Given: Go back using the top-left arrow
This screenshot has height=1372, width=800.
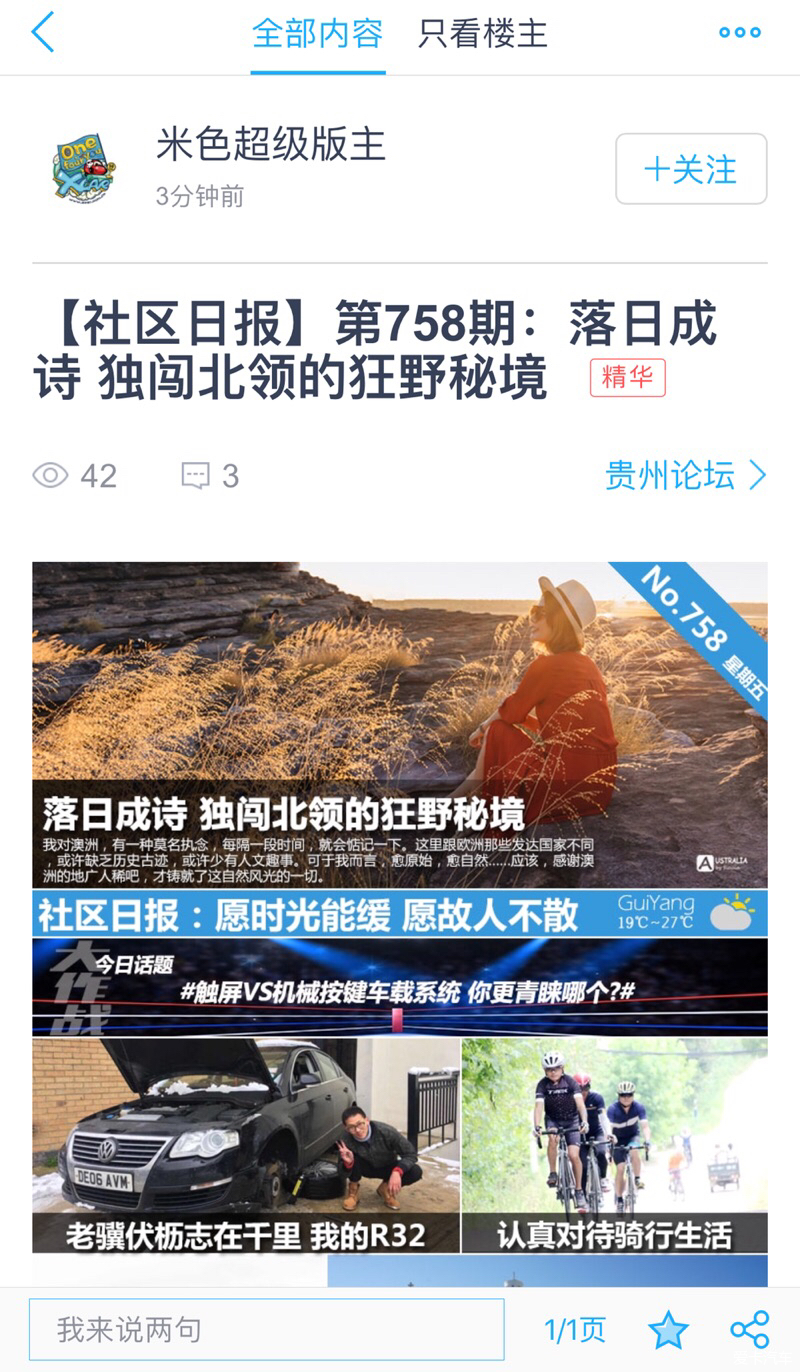Looking at the screenshot, I should tap(42, 33).
